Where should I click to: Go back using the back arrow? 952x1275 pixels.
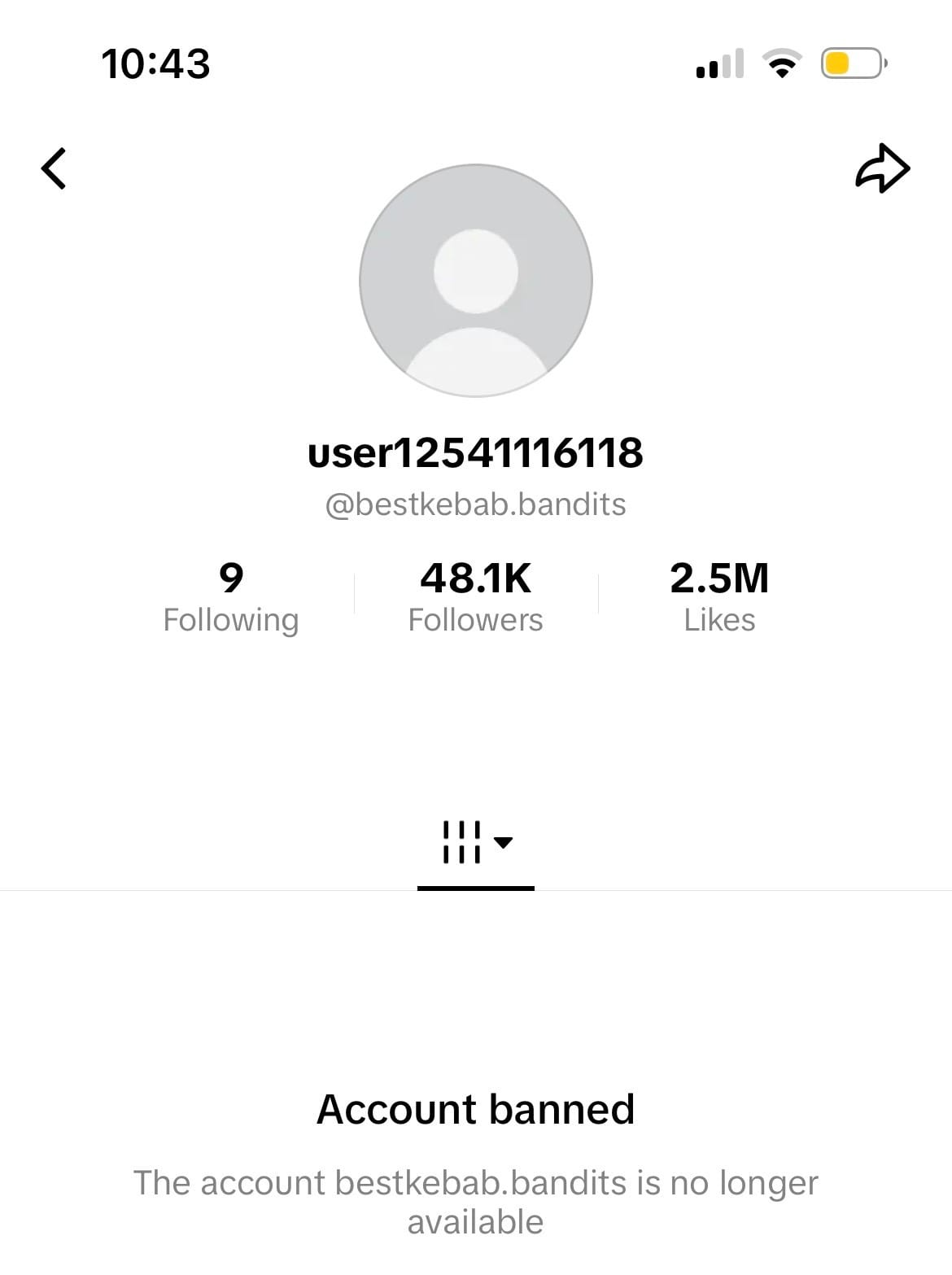pyautogui.click(x=54, y=168)
